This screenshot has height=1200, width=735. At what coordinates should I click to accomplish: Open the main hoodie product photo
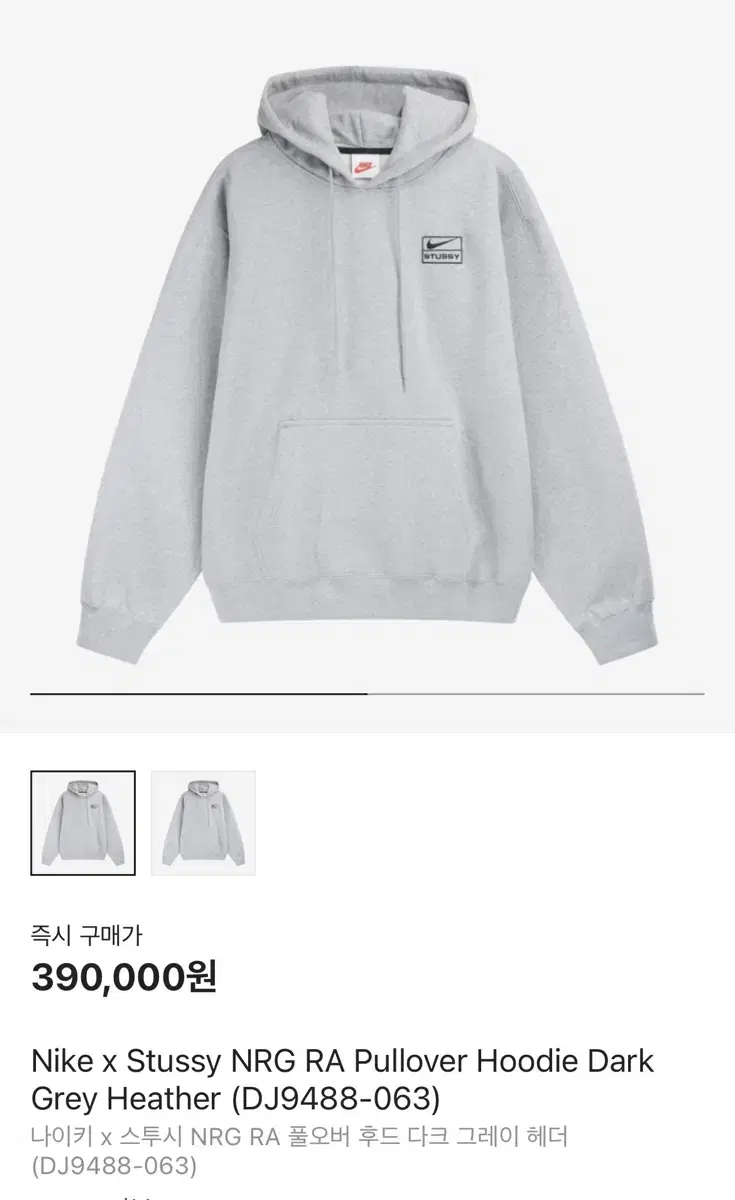367,360
